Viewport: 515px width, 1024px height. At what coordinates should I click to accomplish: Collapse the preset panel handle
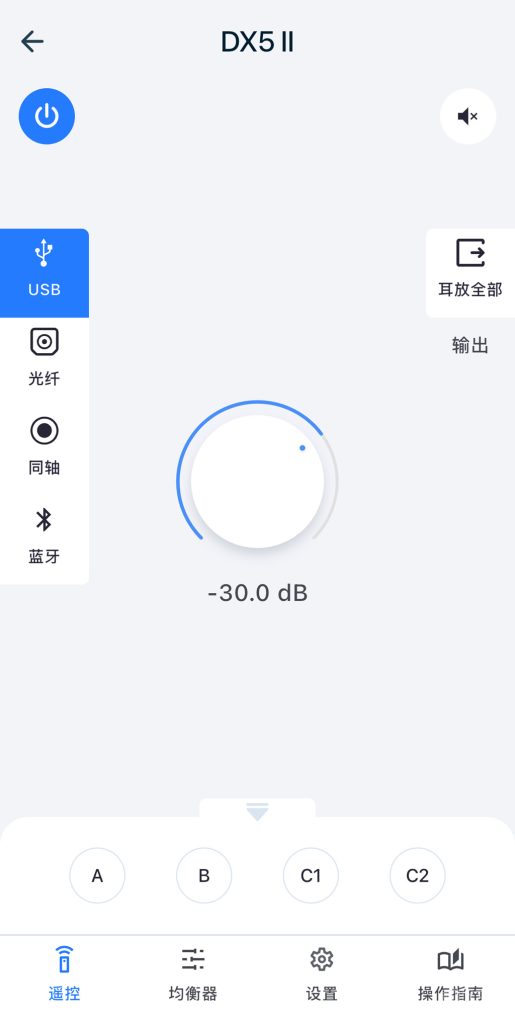(x=257, y=812)
